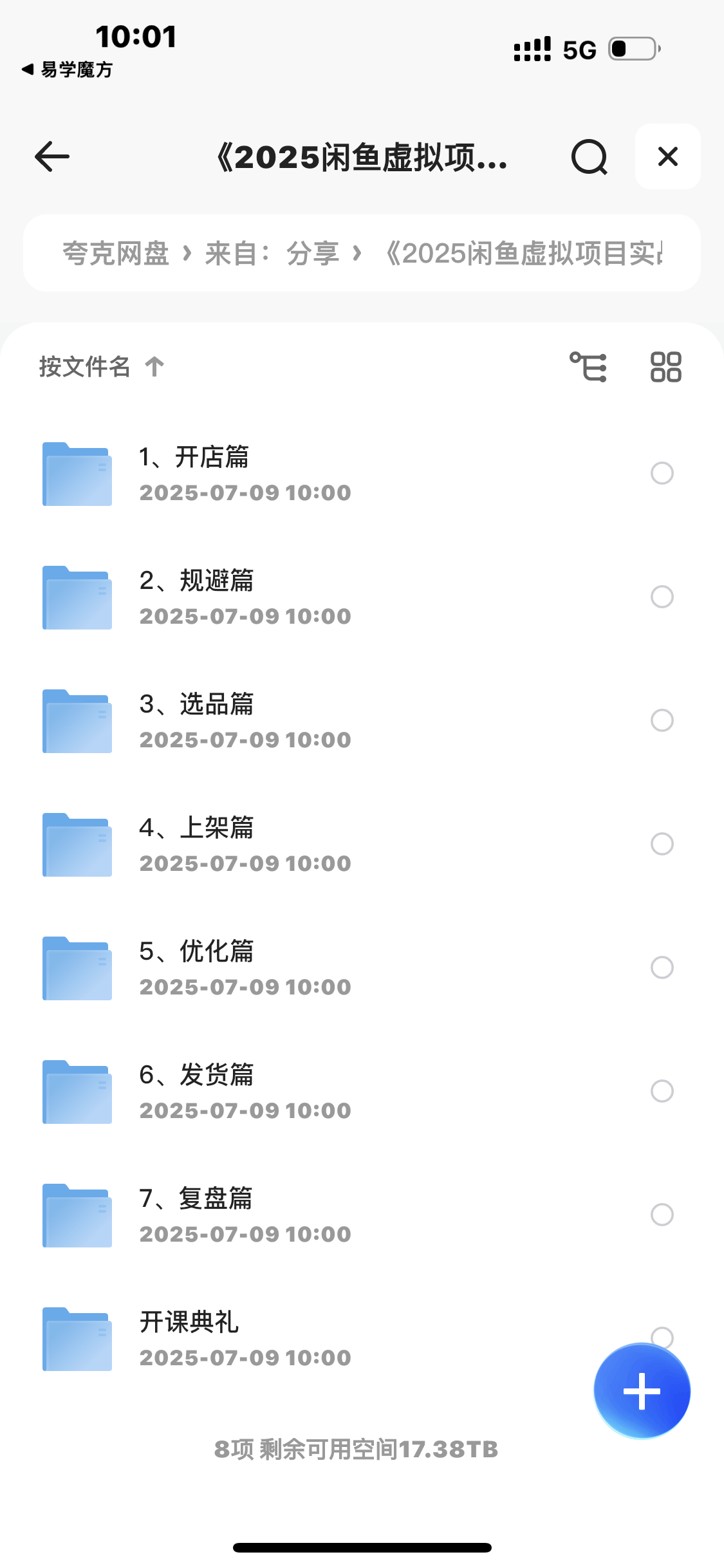
Task: Go to 夸克网盘 in the breadcrumb
Action: (x=116, y=254)
